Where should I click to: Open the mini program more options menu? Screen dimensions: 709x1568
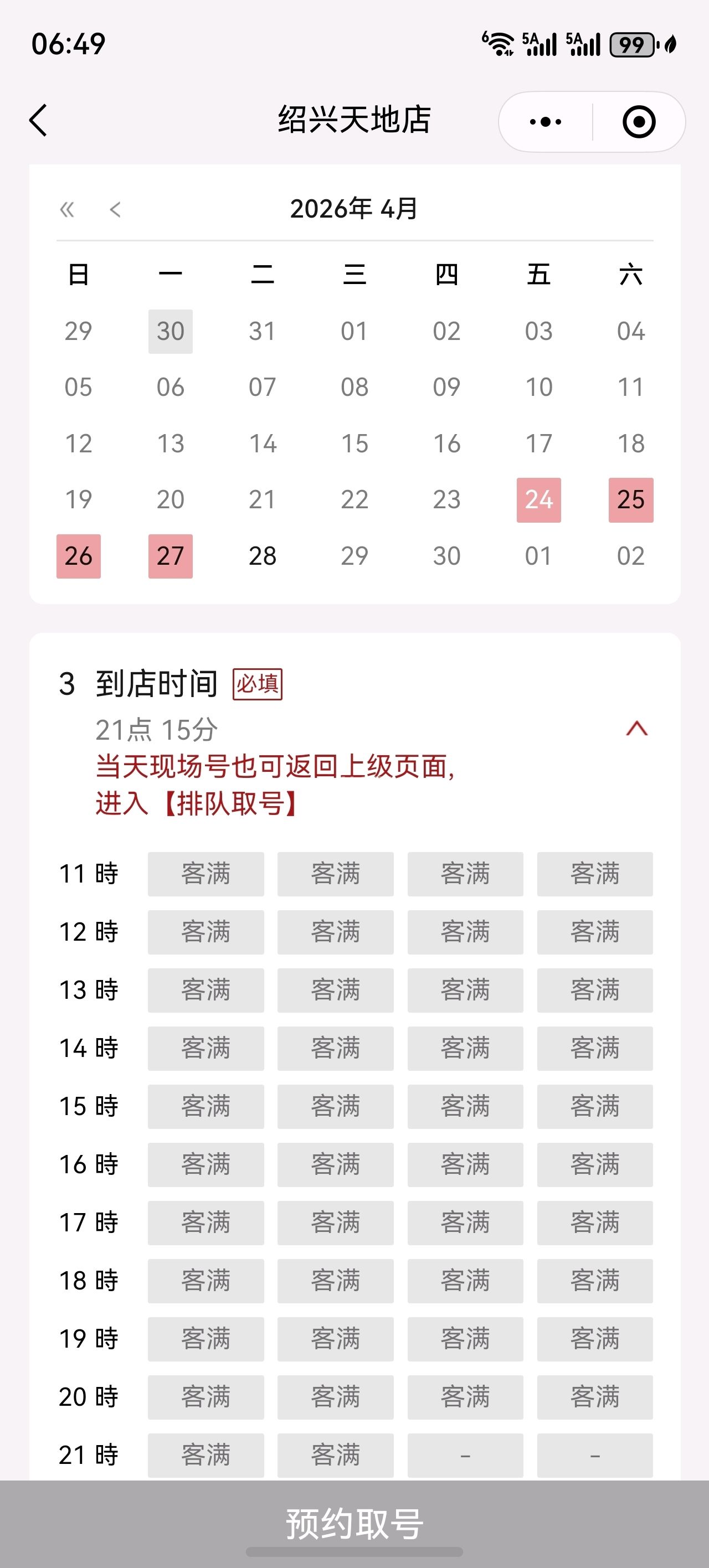click(x=546, y=122)
